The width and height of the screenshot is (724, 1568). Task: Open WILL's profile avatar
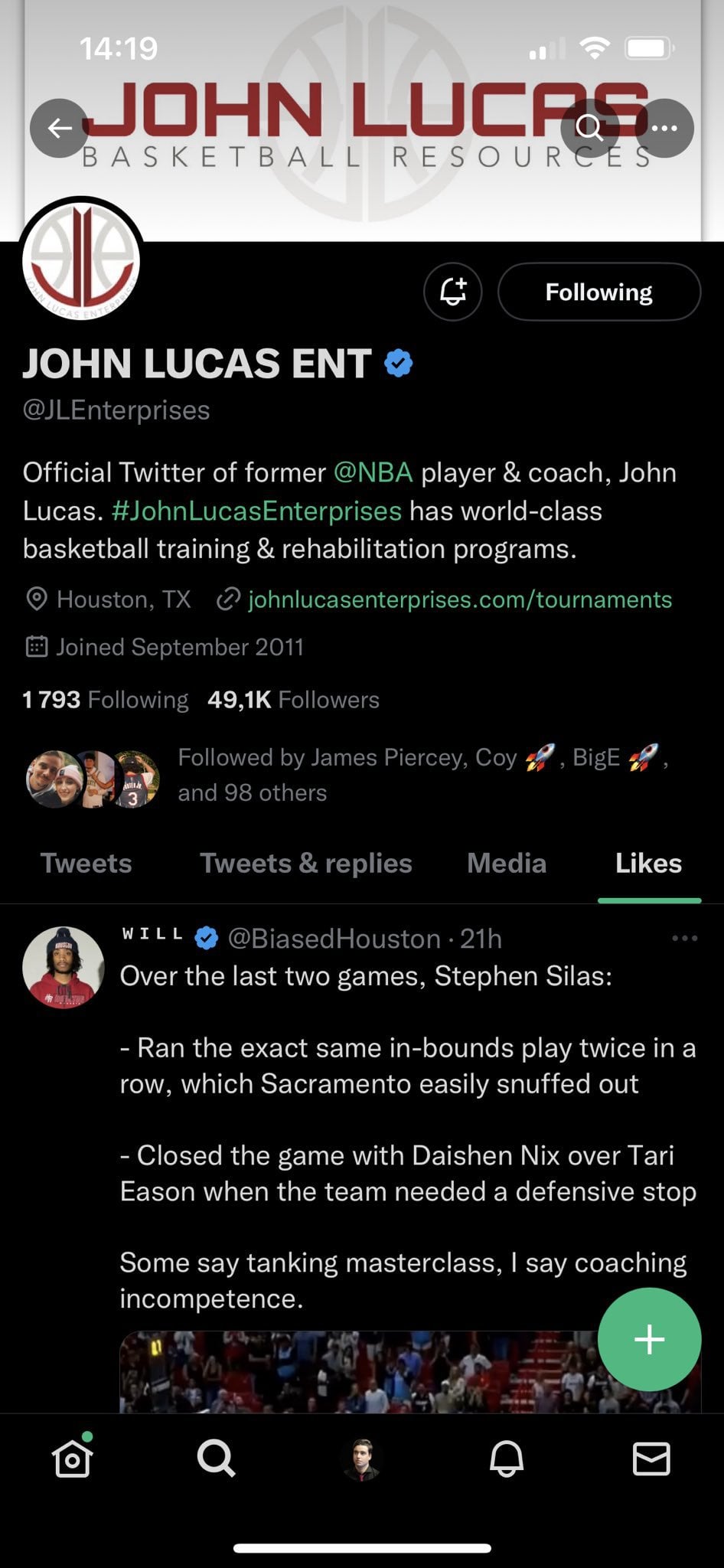(x=64, y=967)
